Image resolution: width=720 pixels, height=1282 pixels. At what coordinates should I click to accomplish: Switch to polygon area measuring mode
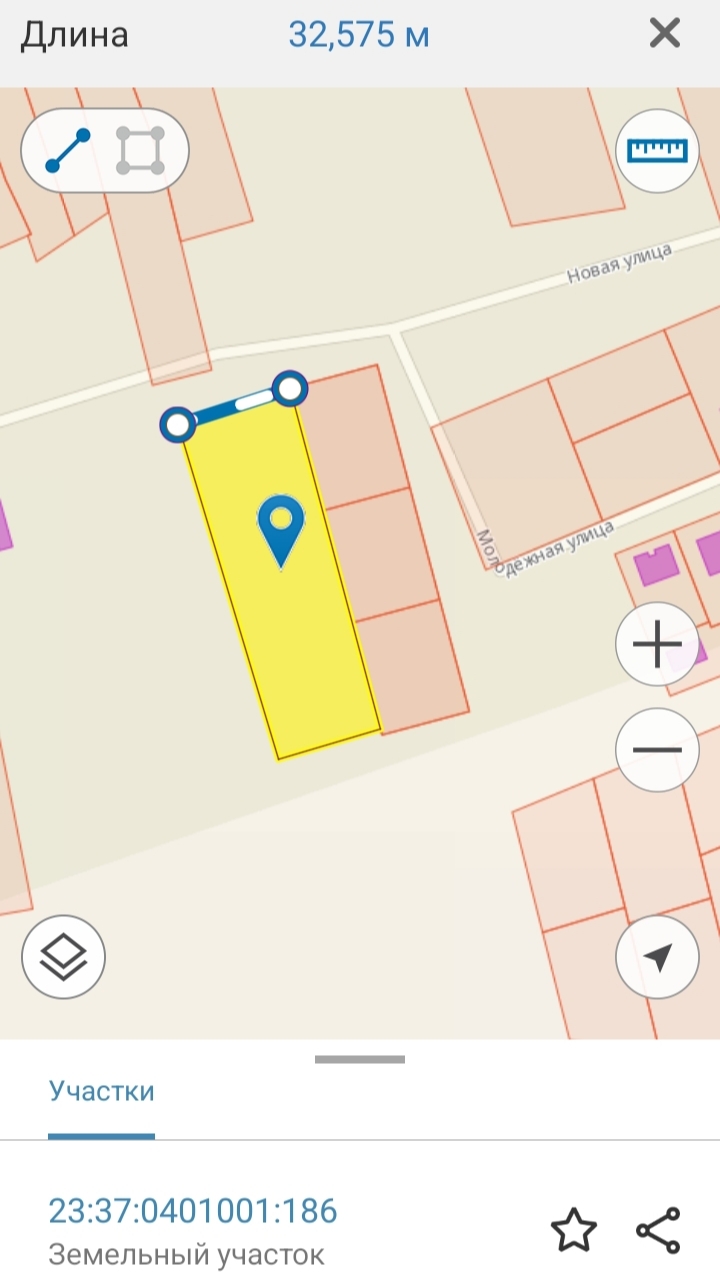coord(140,151)
